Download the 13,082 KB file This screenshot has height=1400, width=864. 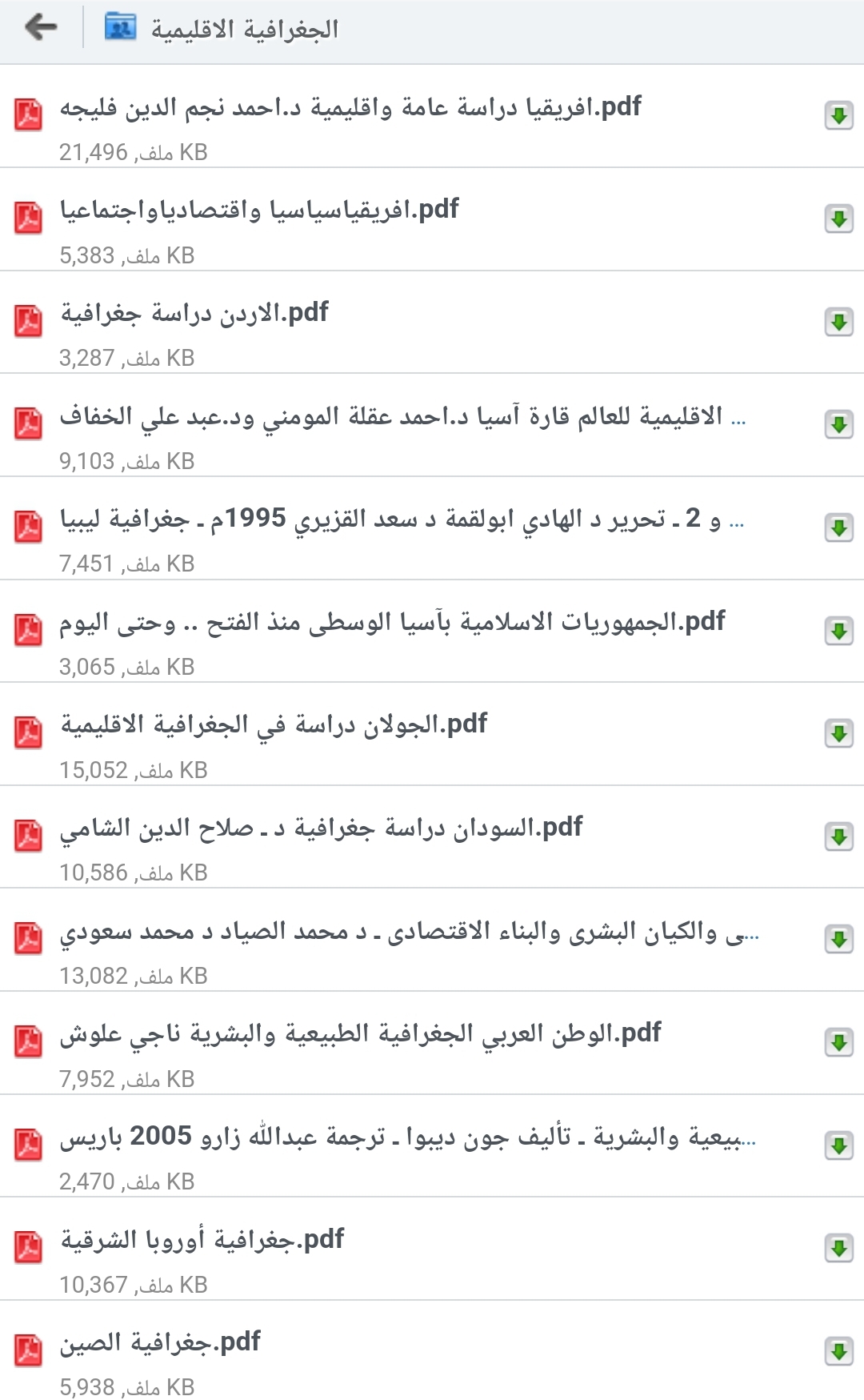[x=838, y=940]
